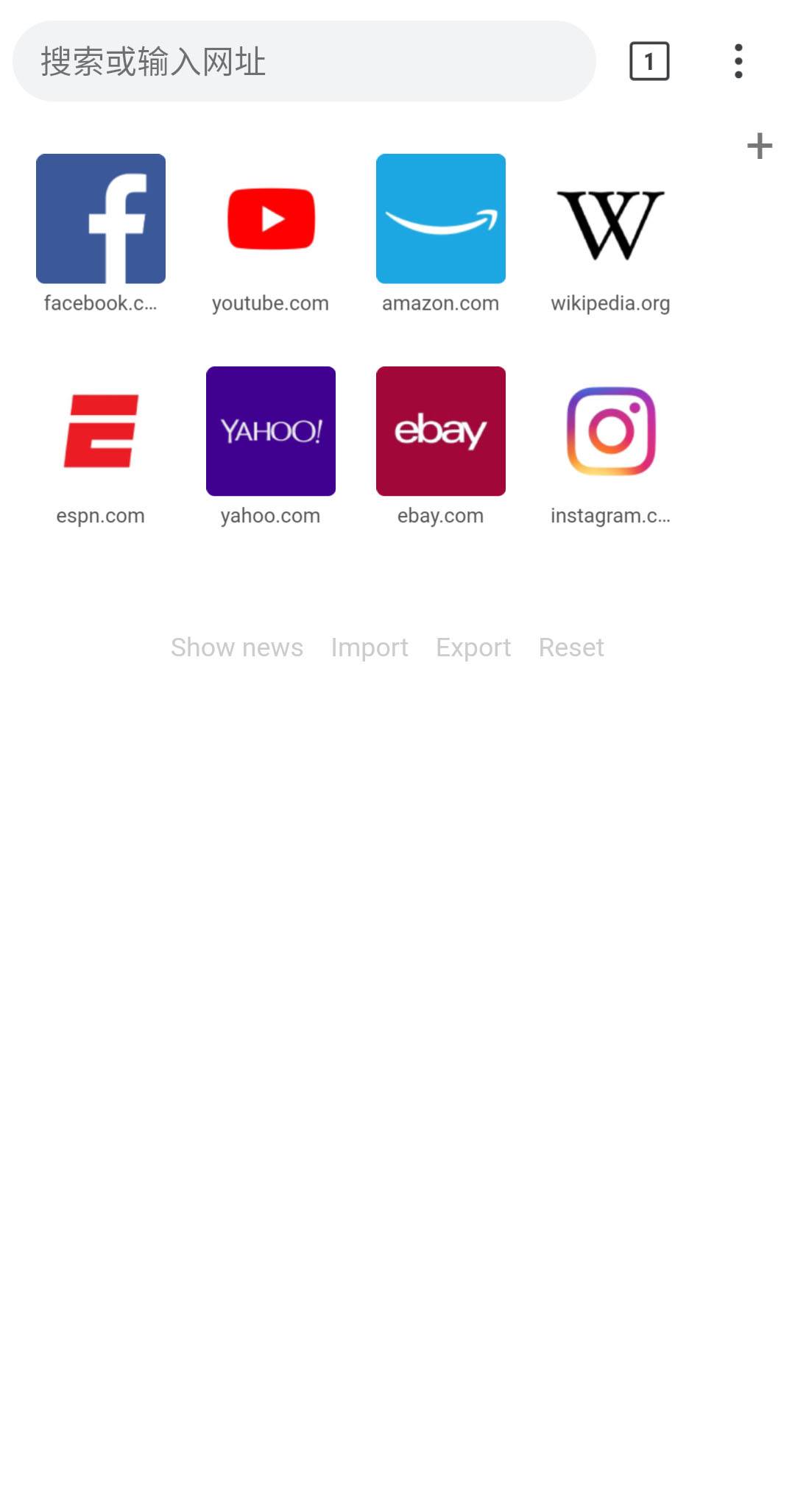
Task: Select Import for shortcuts
Action: coord(370,647)
